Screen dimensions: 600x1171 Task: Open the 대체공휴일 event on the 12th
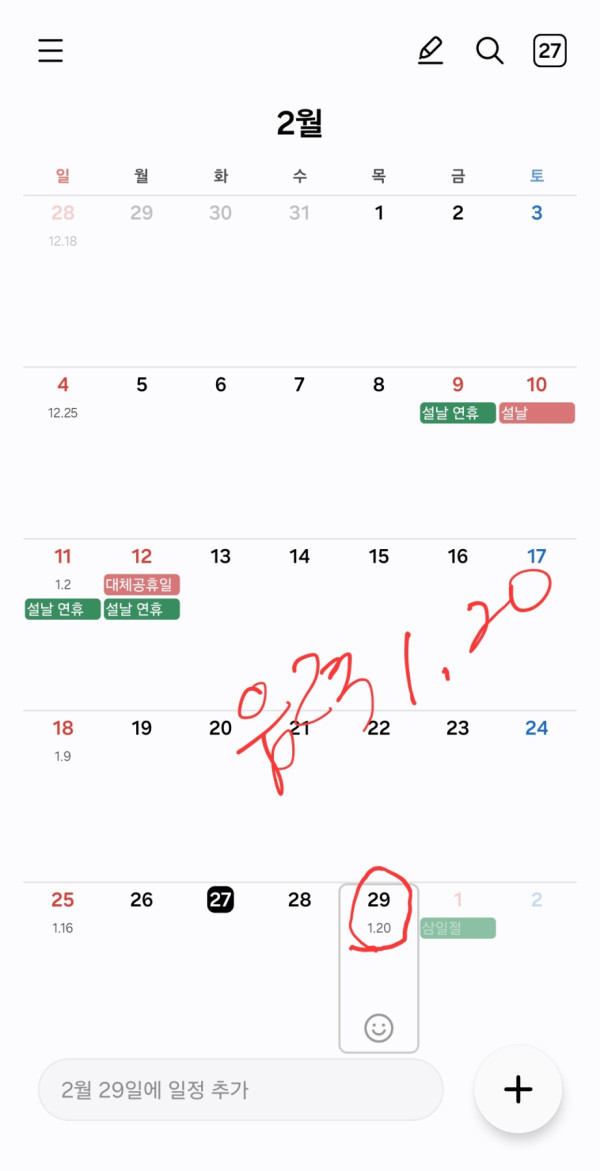pyautogui.click(x=142, y=585)
